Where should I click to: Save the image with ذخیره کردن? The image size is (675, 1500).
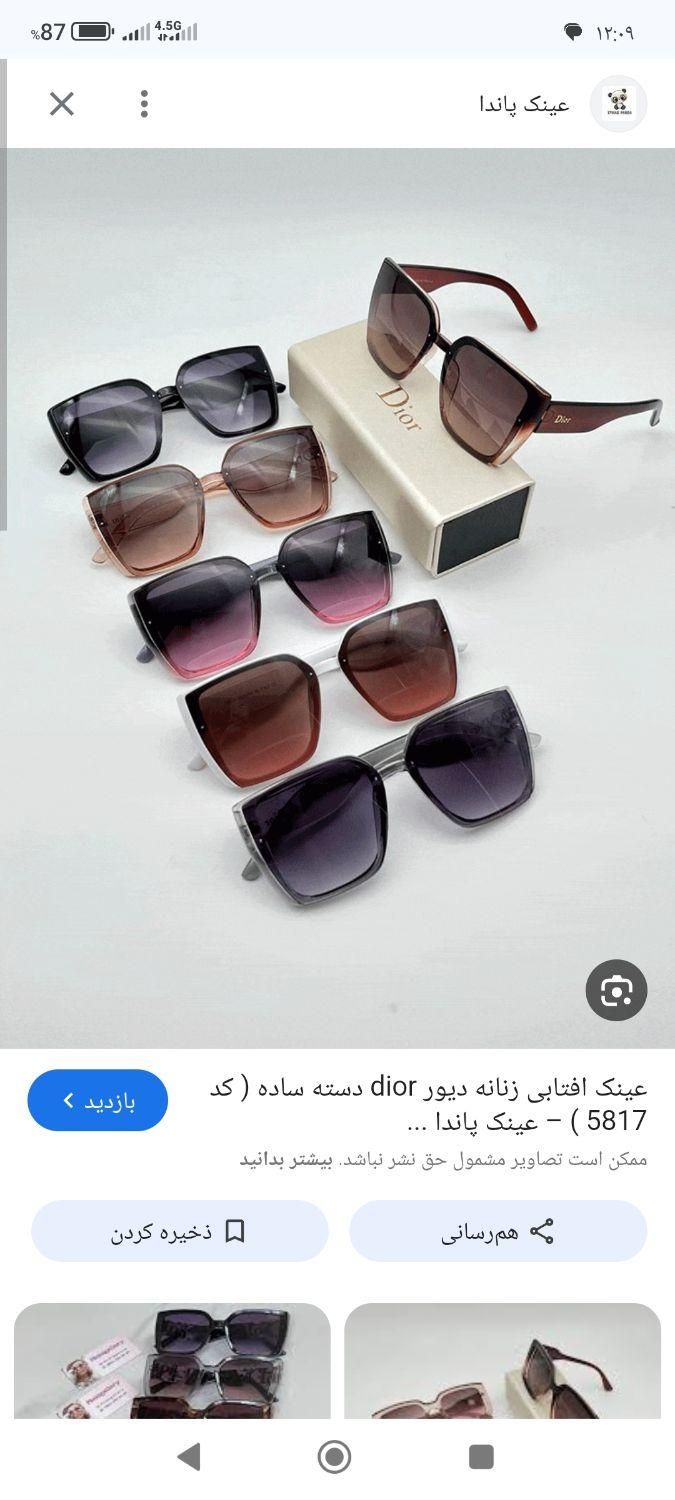coord(180,1231)
